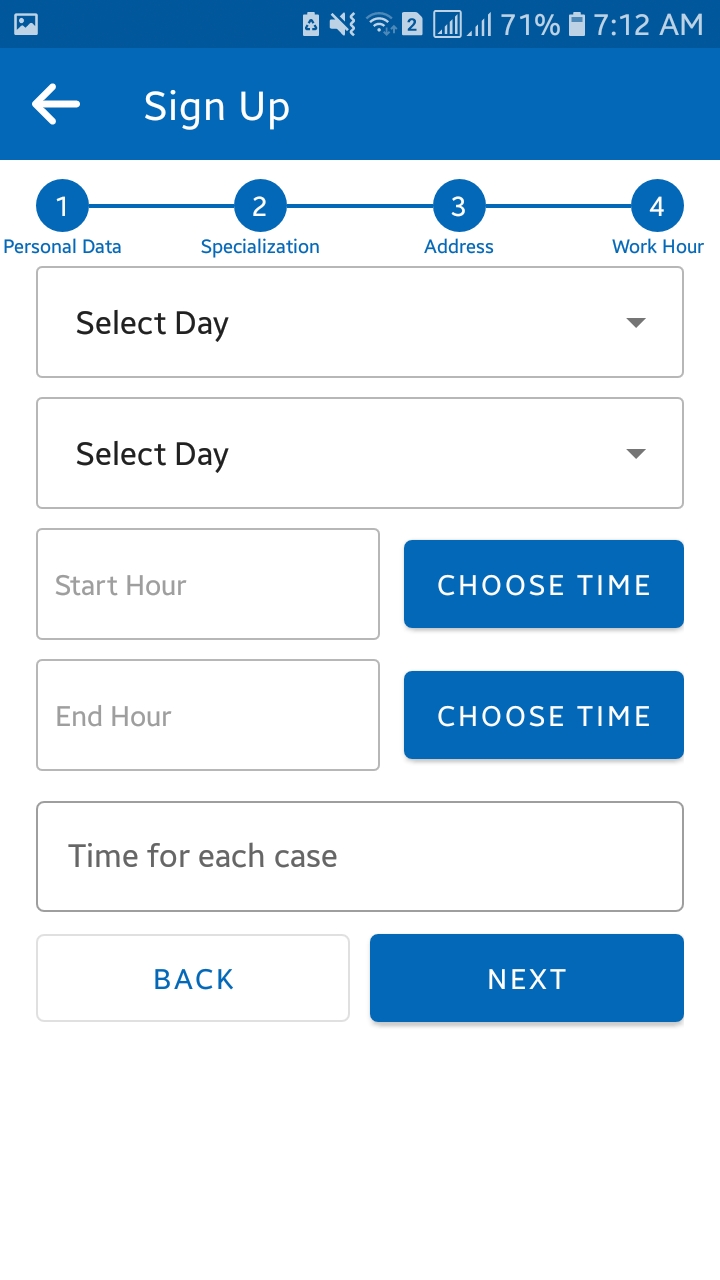Focus the Time for each case field
720x1280 pixels.
pyautogui.click(x=360, y=856)
